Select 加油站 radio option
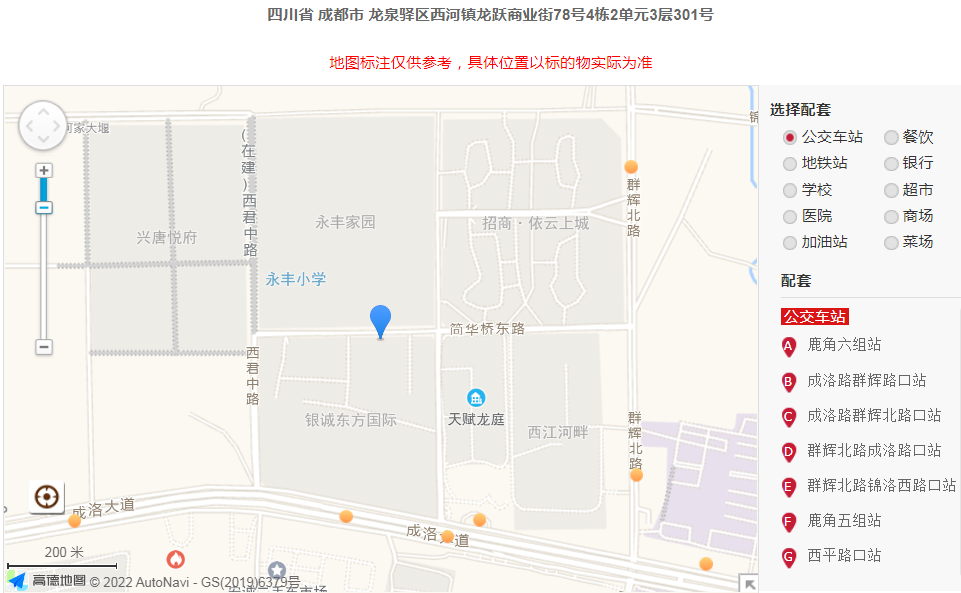This screenshot has width=961, height=593. [x=790, y=242]
